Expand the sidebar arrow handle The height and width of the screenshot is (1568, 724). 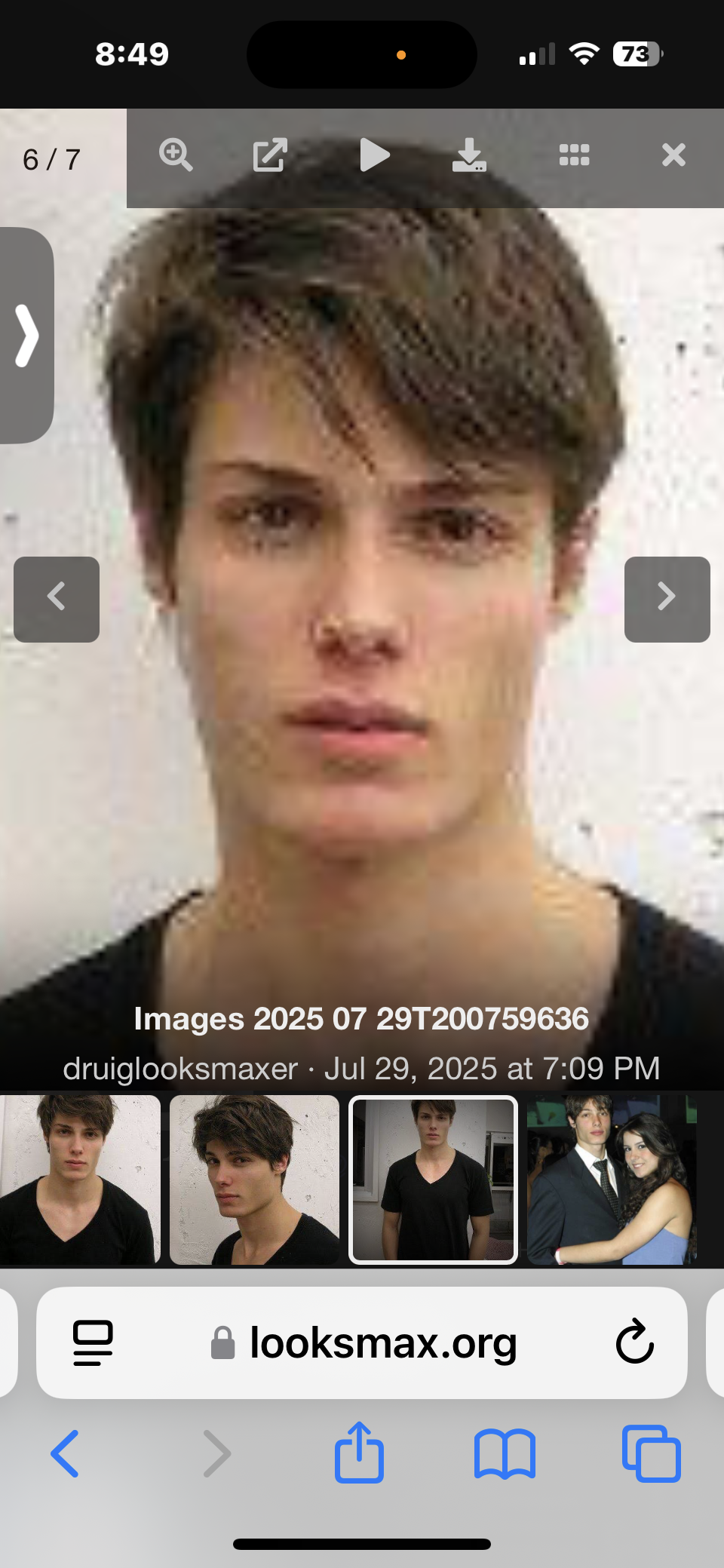(27, 336)
